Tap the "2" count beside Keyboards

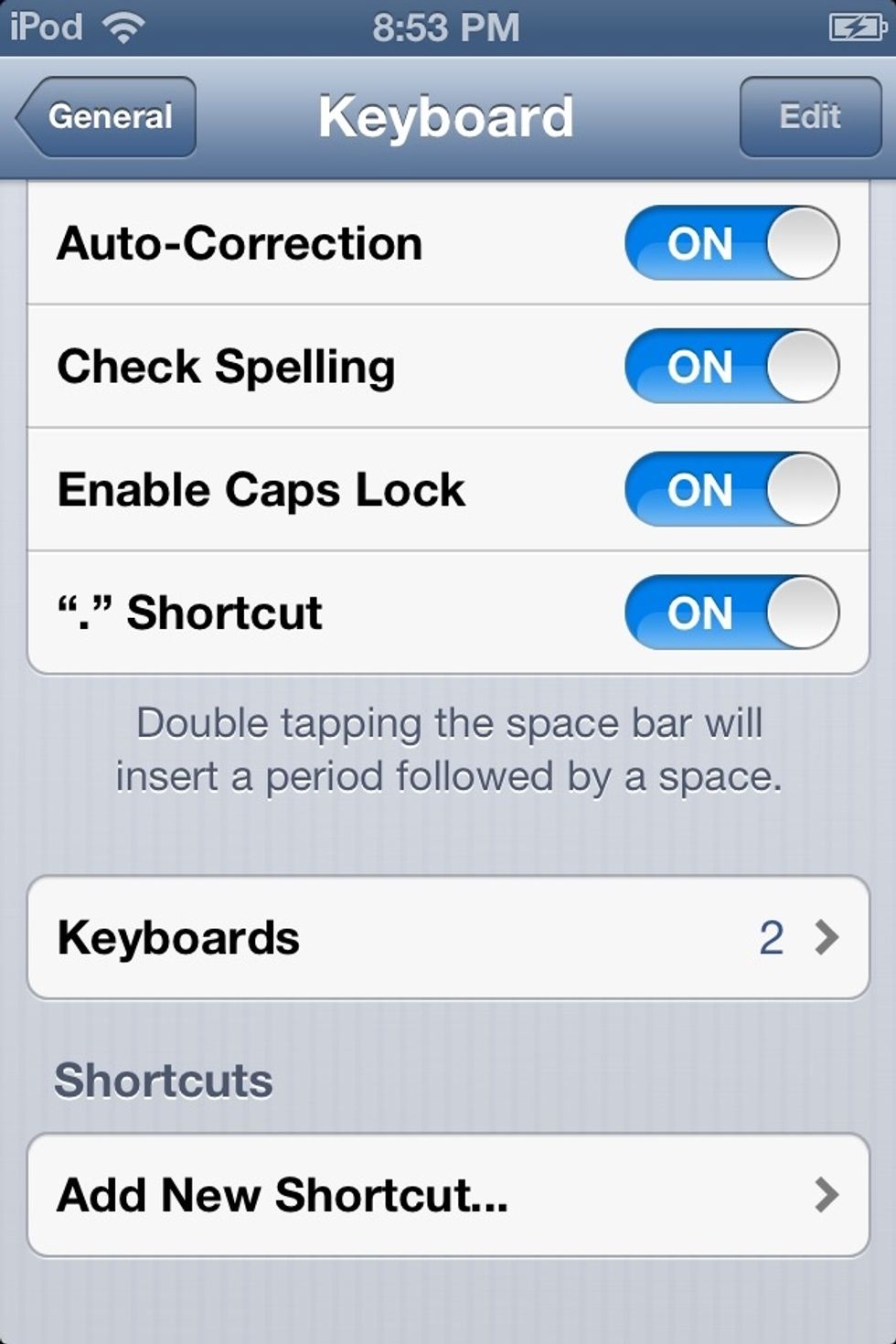pyautogui.click(x=773, y=937)
